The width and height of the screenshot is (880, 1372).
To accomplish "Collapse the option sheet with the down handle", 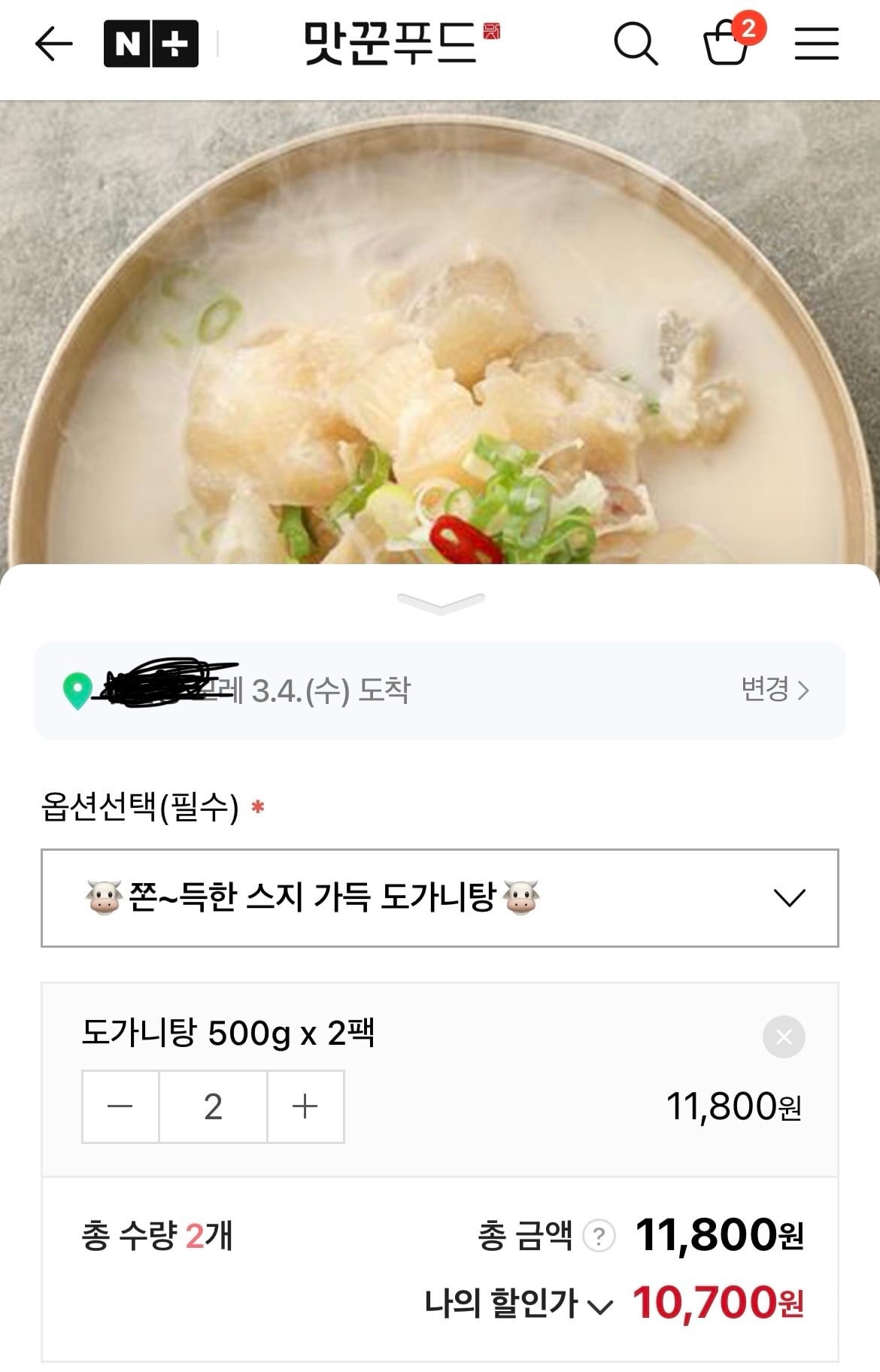I will (441, 602).
